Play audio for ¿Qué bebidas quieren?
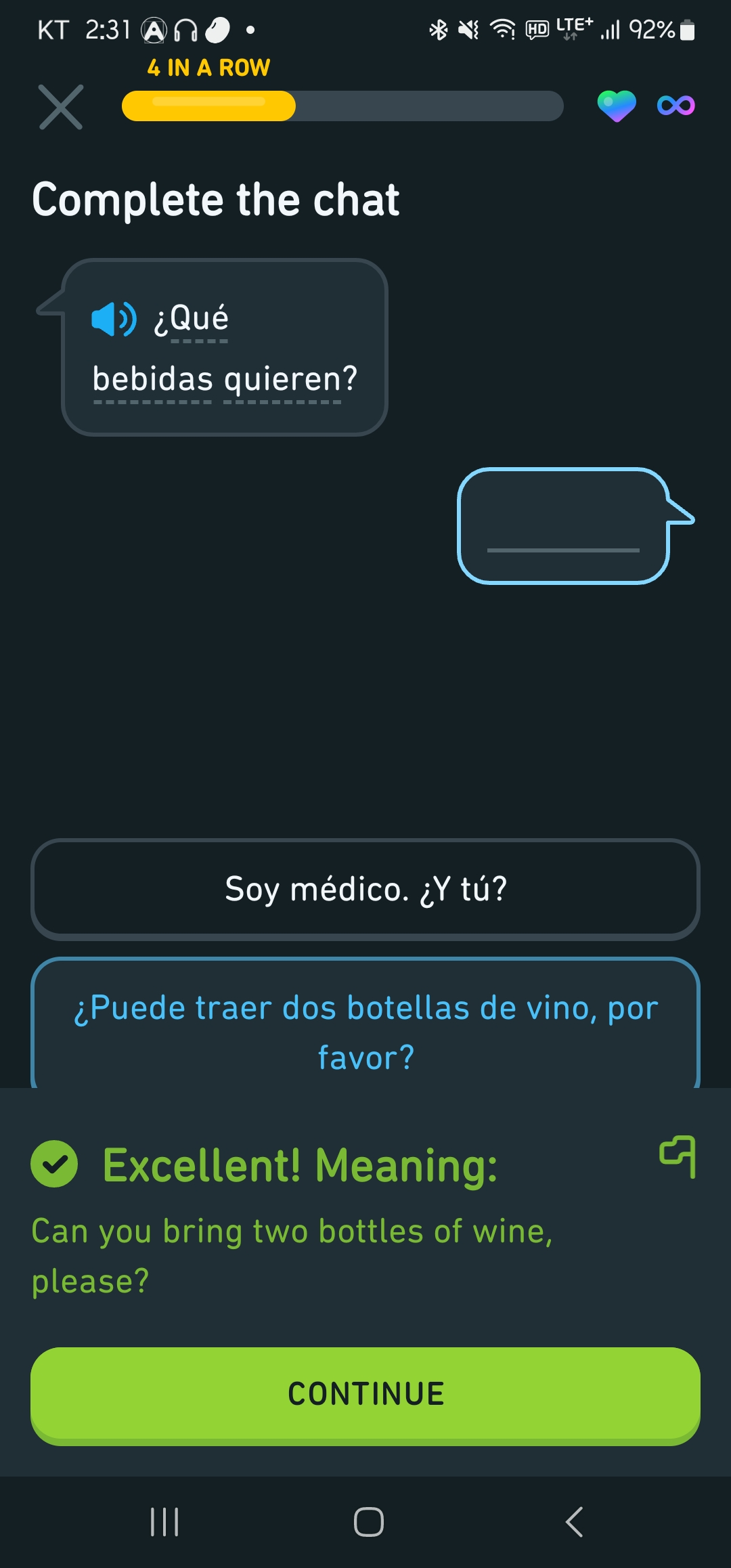Screen dimensions: 731x1568 [114, 319]
